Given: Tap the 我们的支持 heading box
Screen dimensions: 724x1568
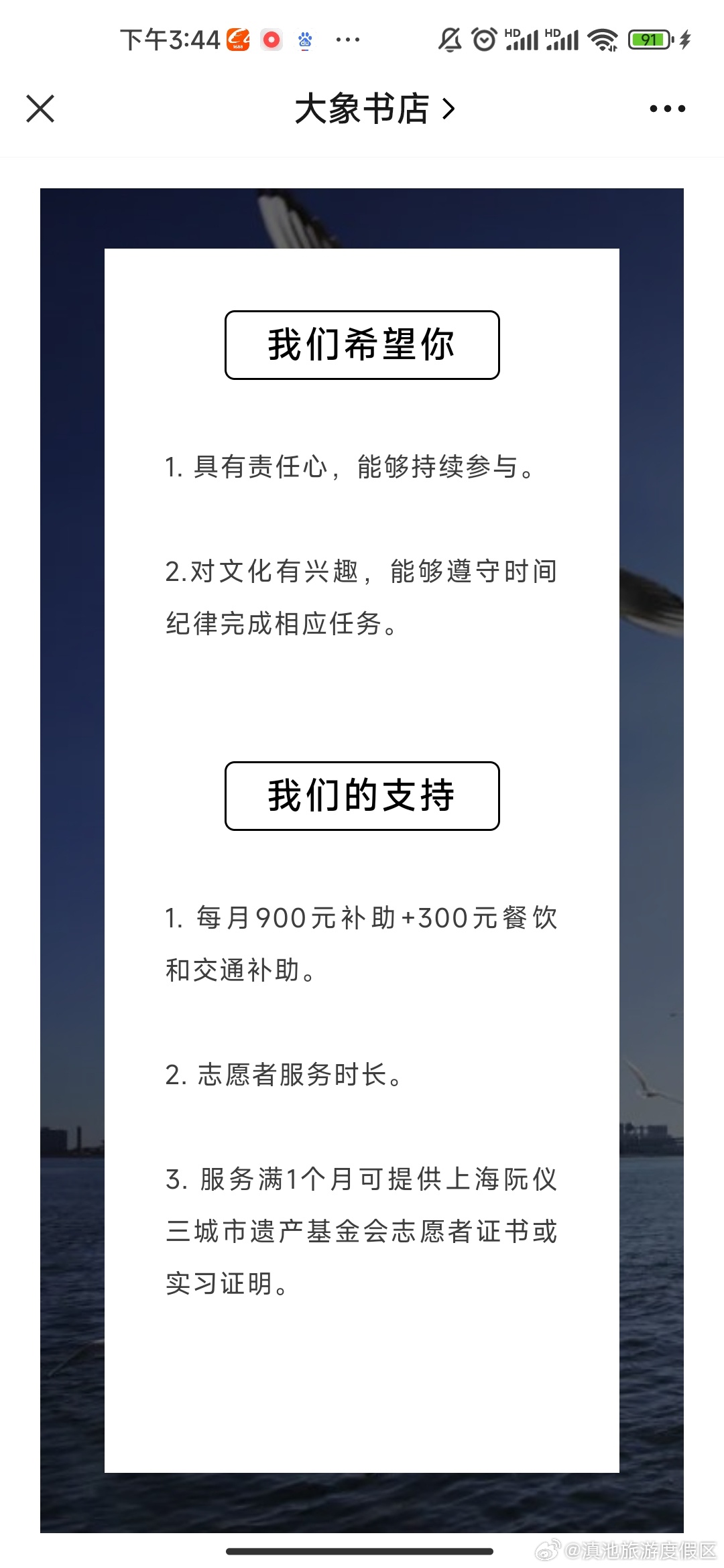Looking at the screenshot, I should click(361, 795).
